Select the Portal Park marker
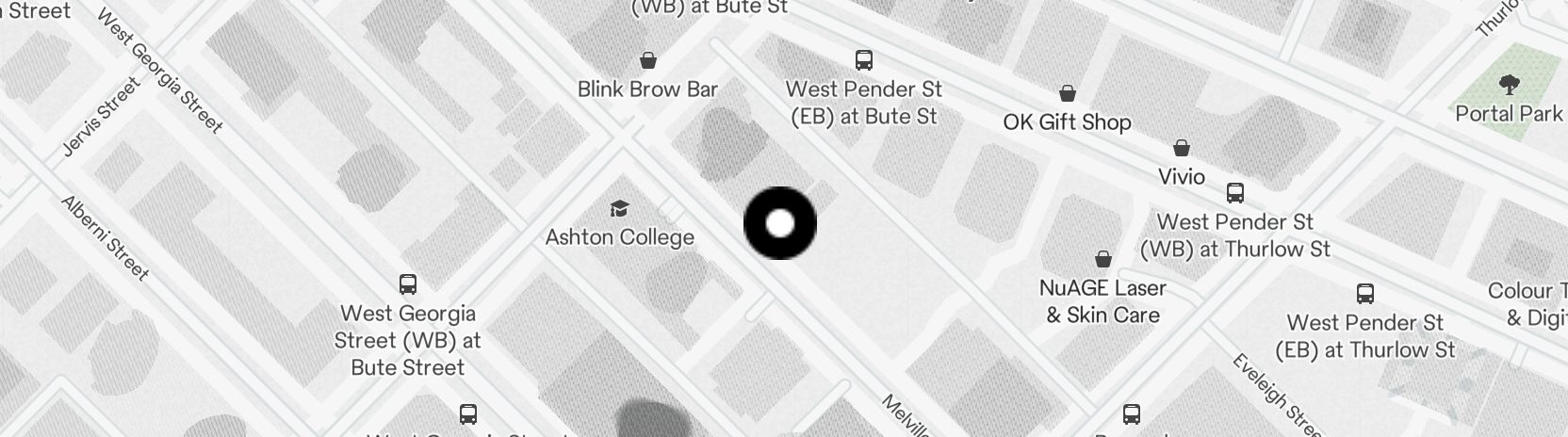The width and height of the screenshot is (1568, 437). pos(1509,86)
